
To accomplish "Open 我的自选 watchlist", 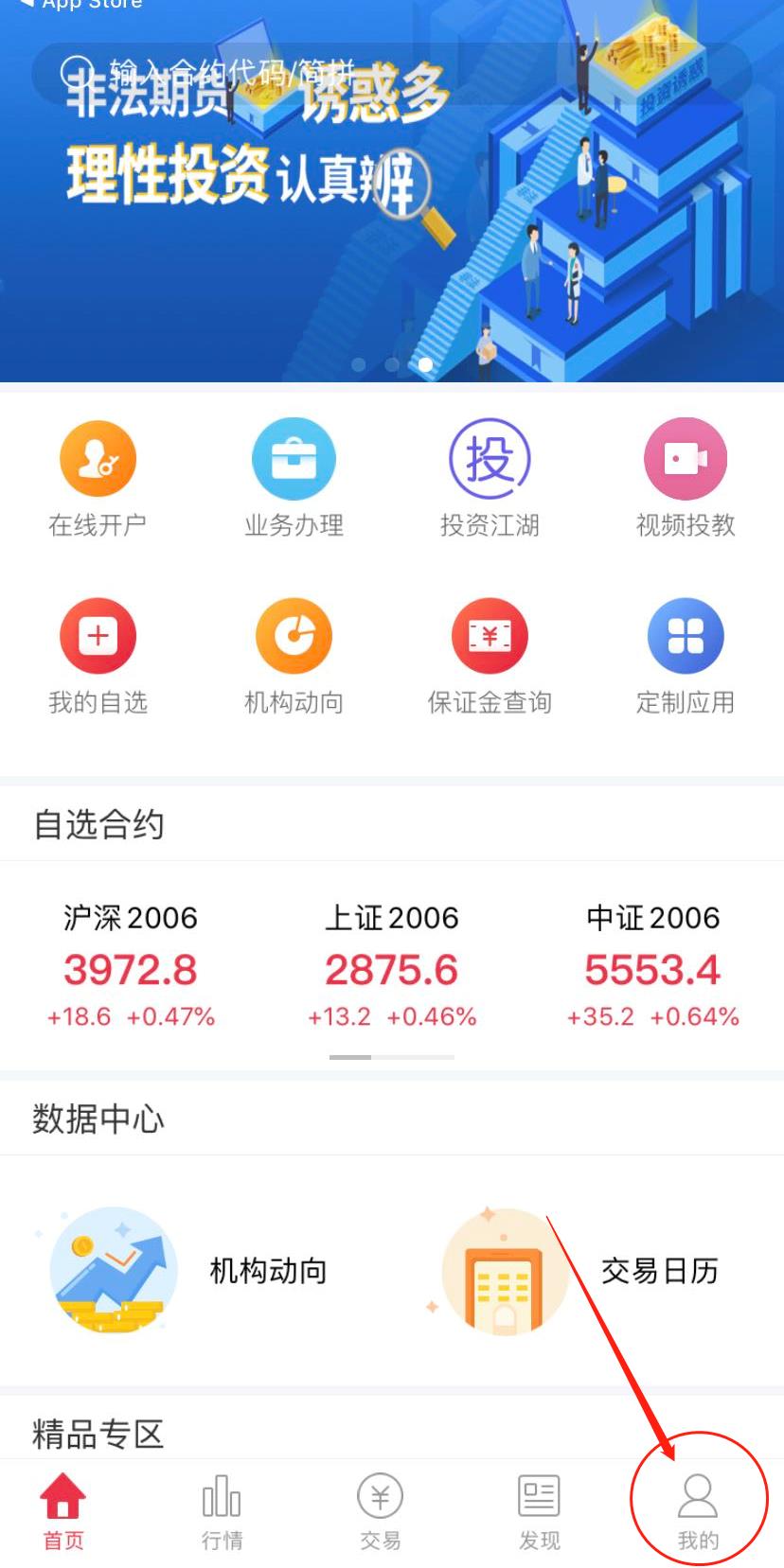I will coord(98,657).
